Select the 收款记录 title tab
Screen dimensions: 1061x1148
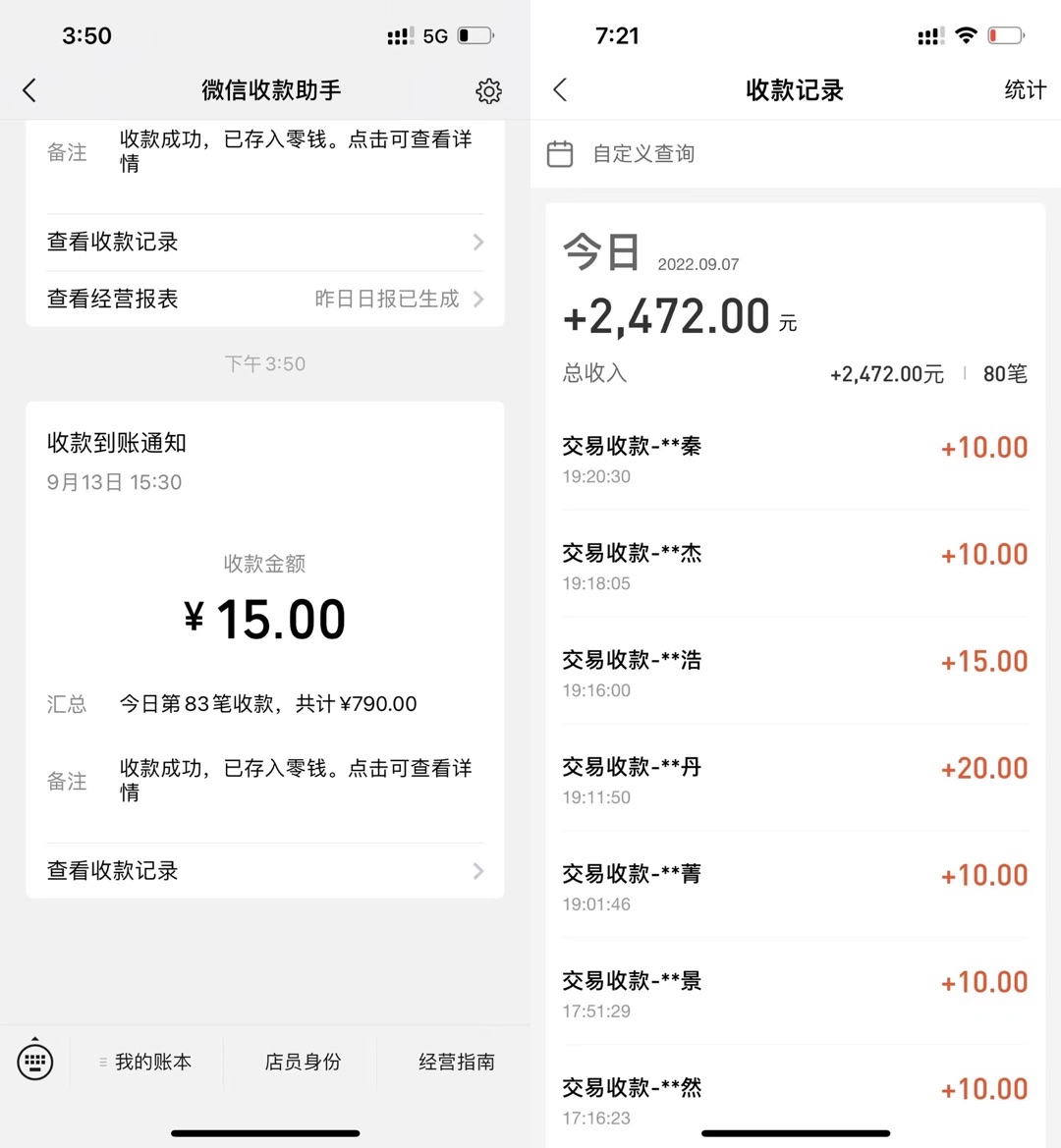tap(794, 89)
